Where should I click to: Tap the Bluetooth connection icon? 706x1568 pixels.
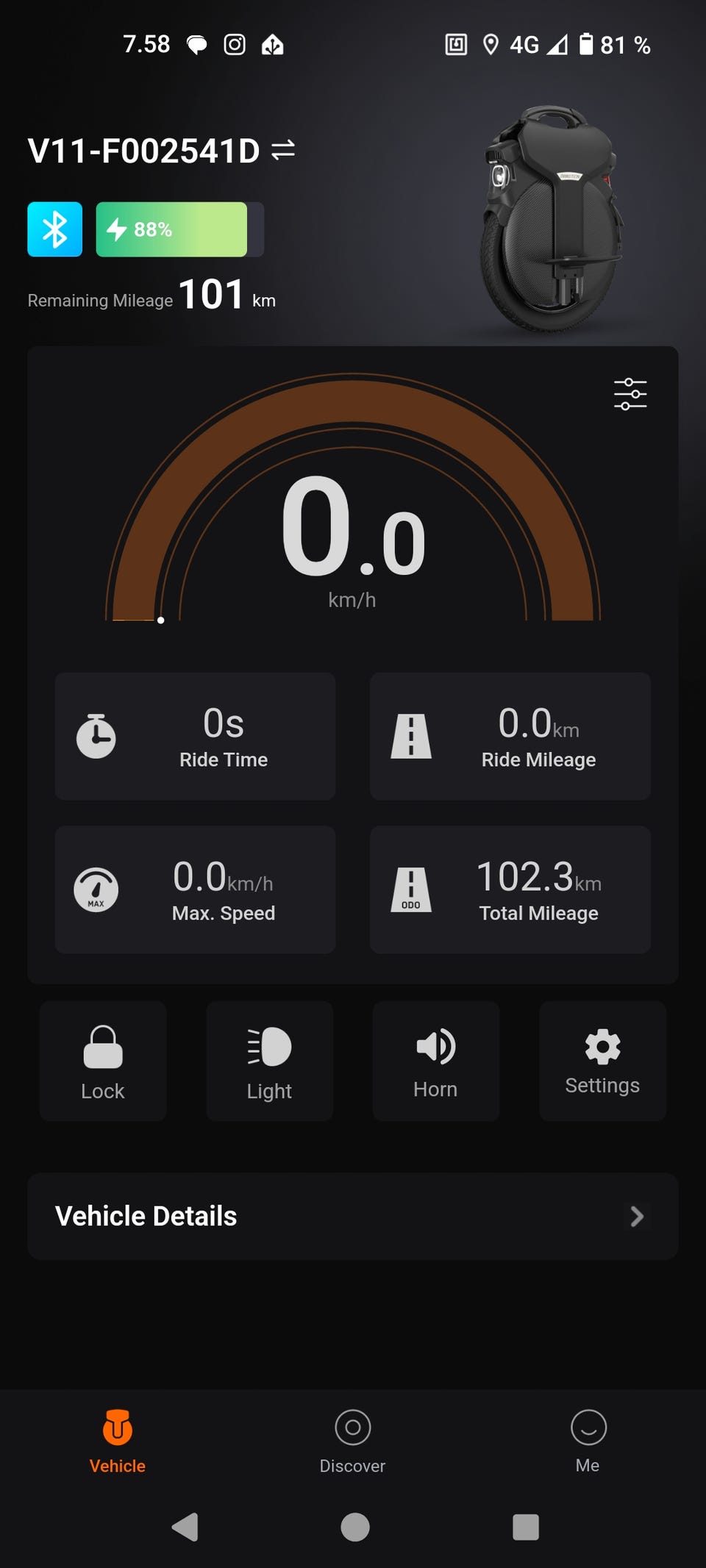55,229
